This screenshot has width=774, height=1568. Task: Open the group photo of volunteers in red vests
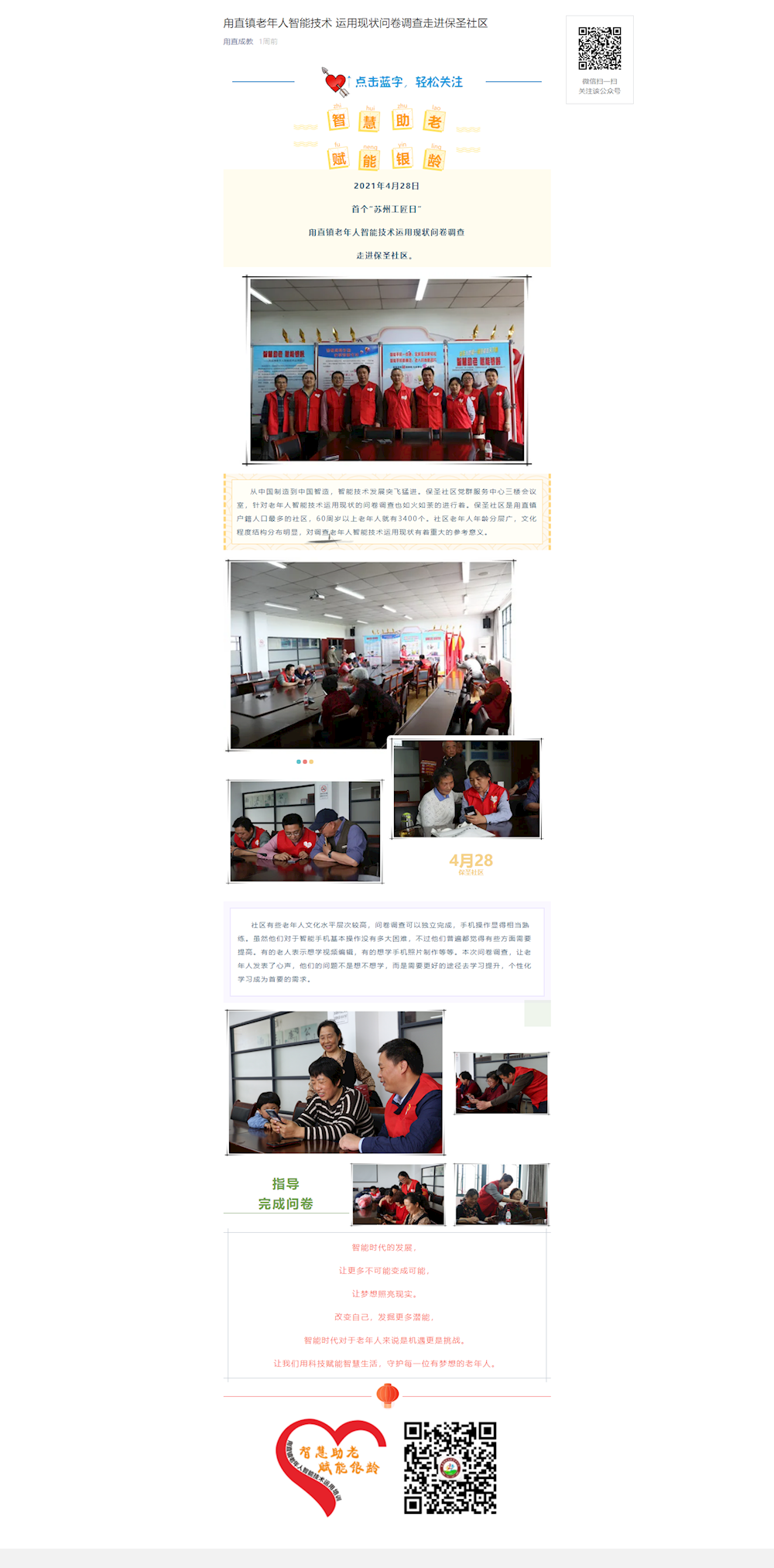387,370
